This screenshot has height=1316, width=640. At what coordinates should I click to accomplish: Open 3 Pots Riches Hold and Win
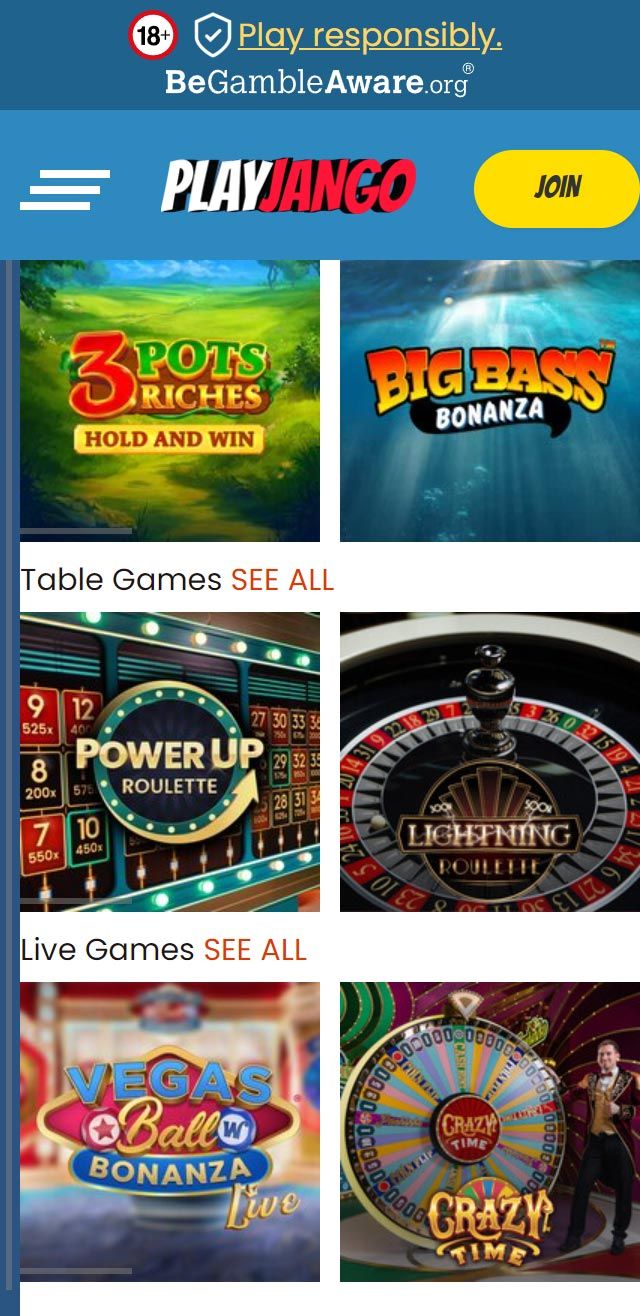click(x=170, y=400)
